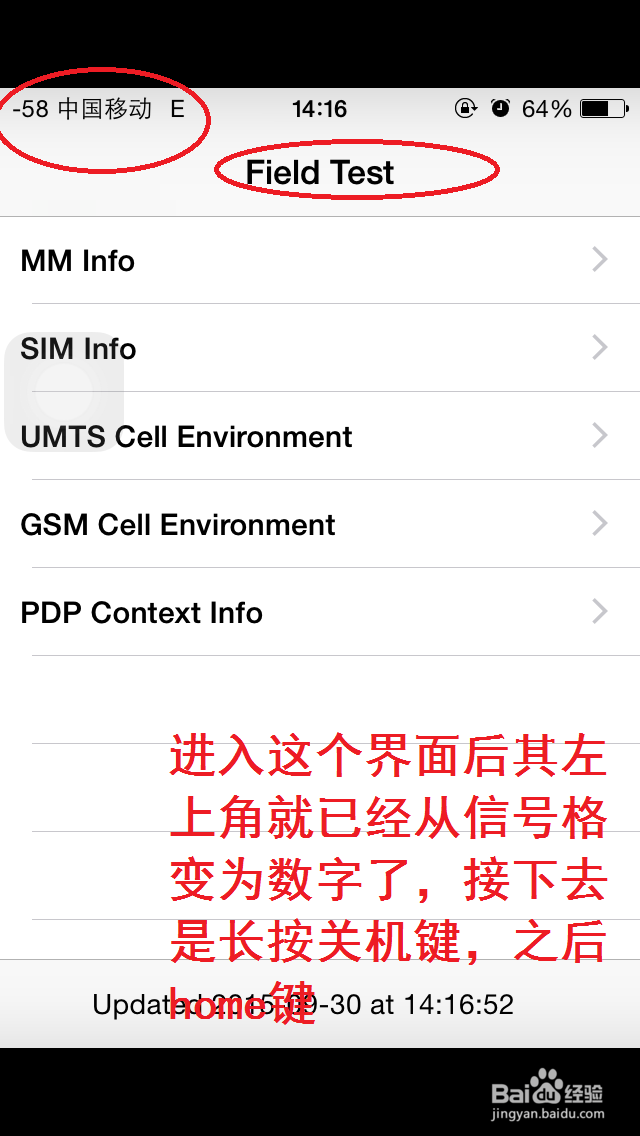Select GSM Cell Environment
Screen dimensions: 640x1136
click(x=320, y=524)
